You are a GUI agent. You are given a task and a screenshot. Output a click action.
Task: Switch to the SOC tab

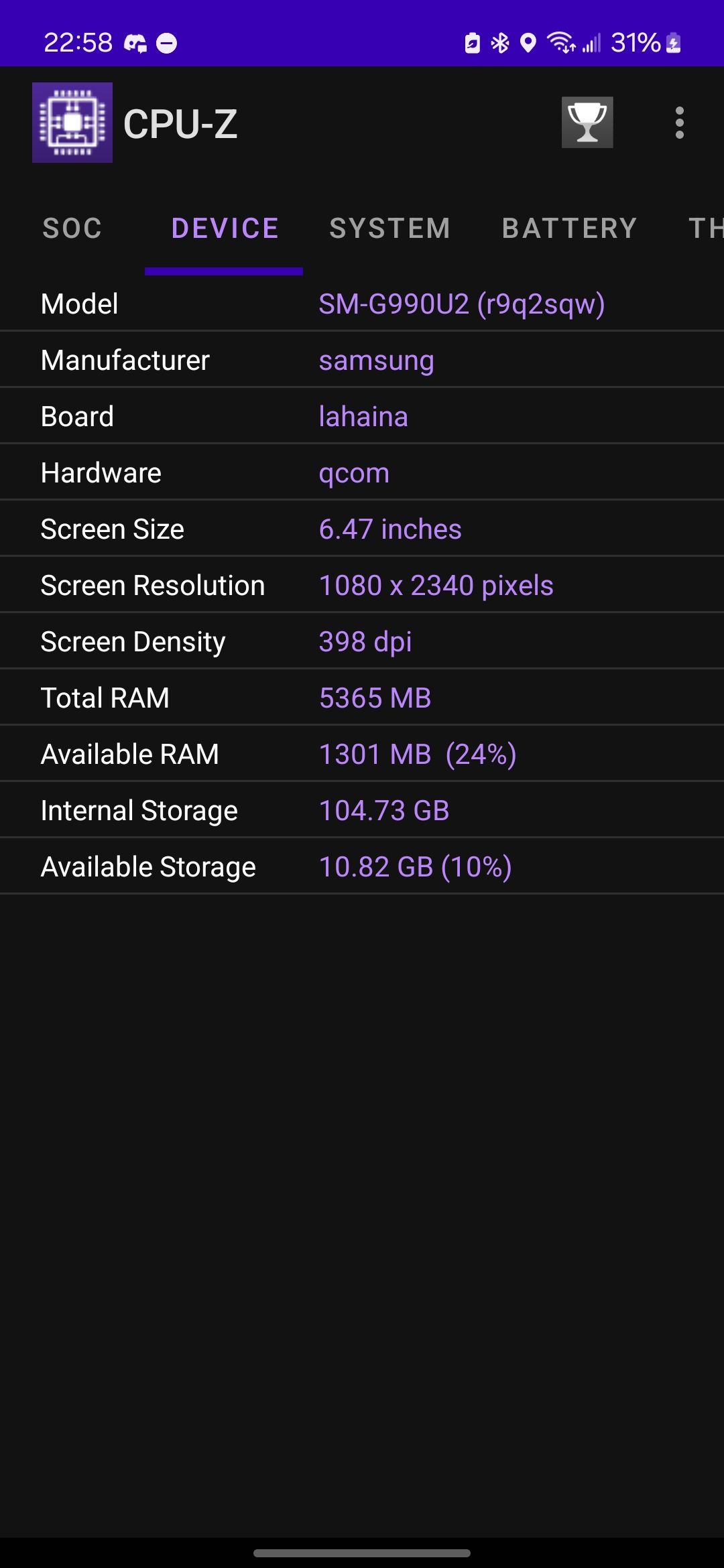[x=72, y=228]
